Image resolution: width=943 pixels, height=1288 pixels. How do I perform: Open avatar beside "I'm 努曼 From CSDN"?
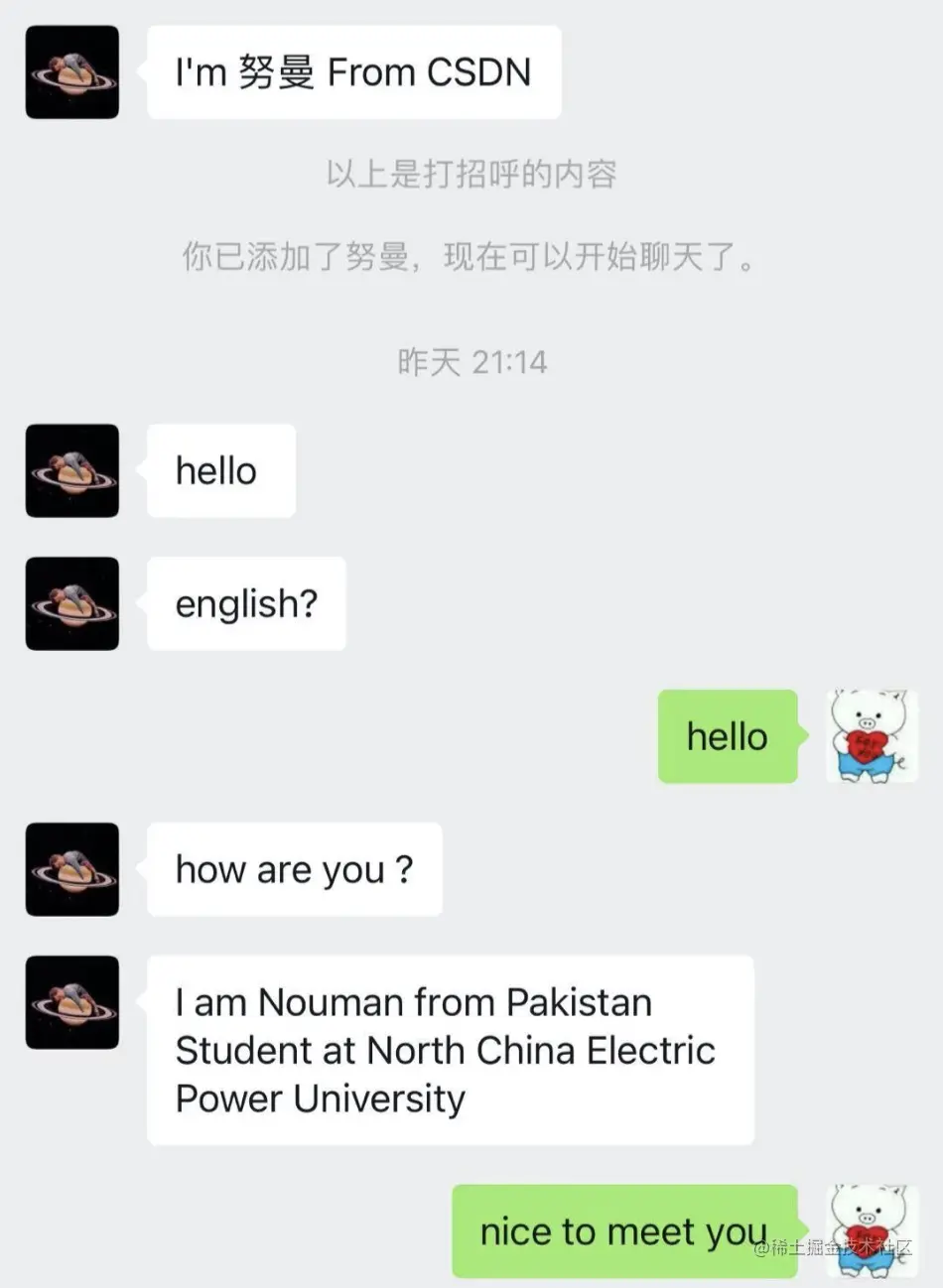tap(72, 72)
